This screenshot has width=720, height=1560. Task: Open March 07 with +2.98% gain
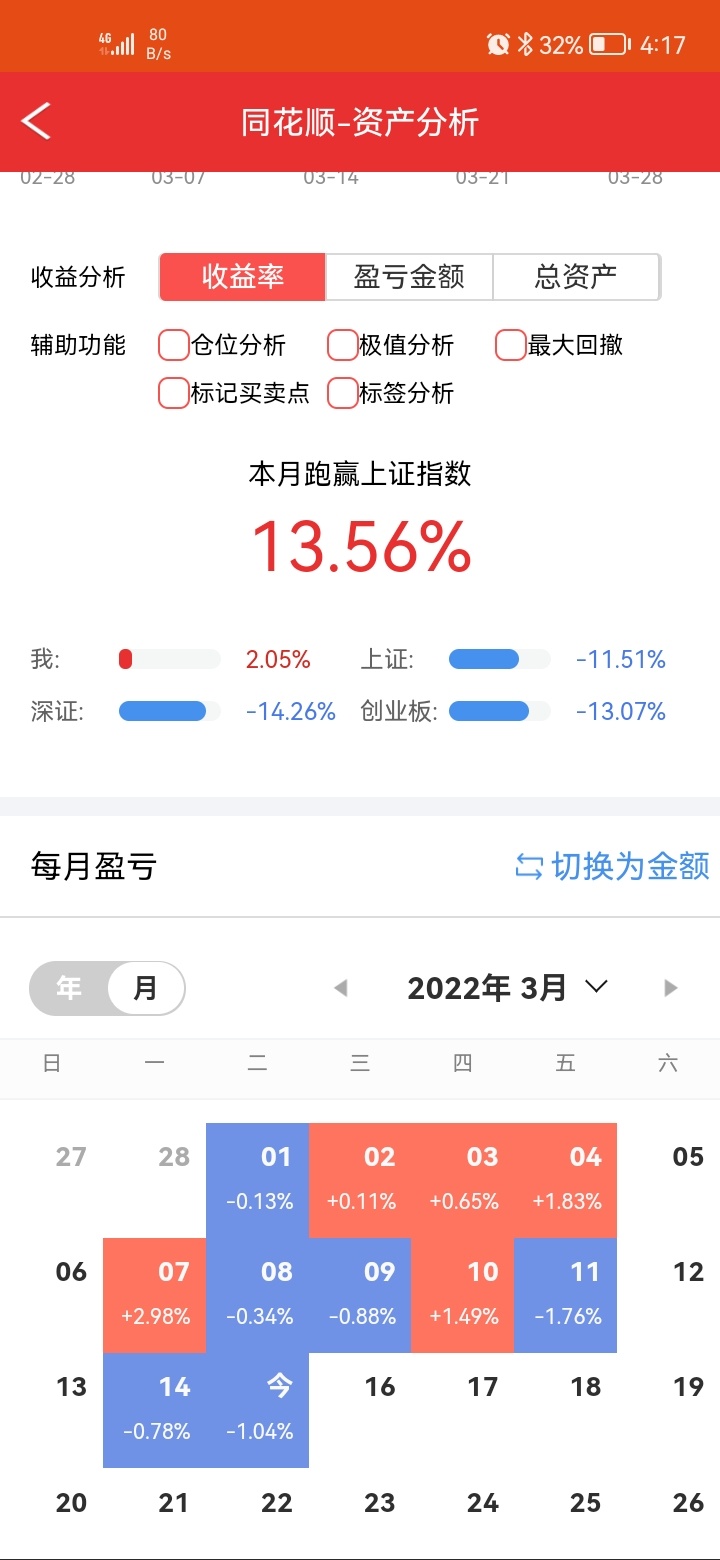click(x=154, y=1295)
